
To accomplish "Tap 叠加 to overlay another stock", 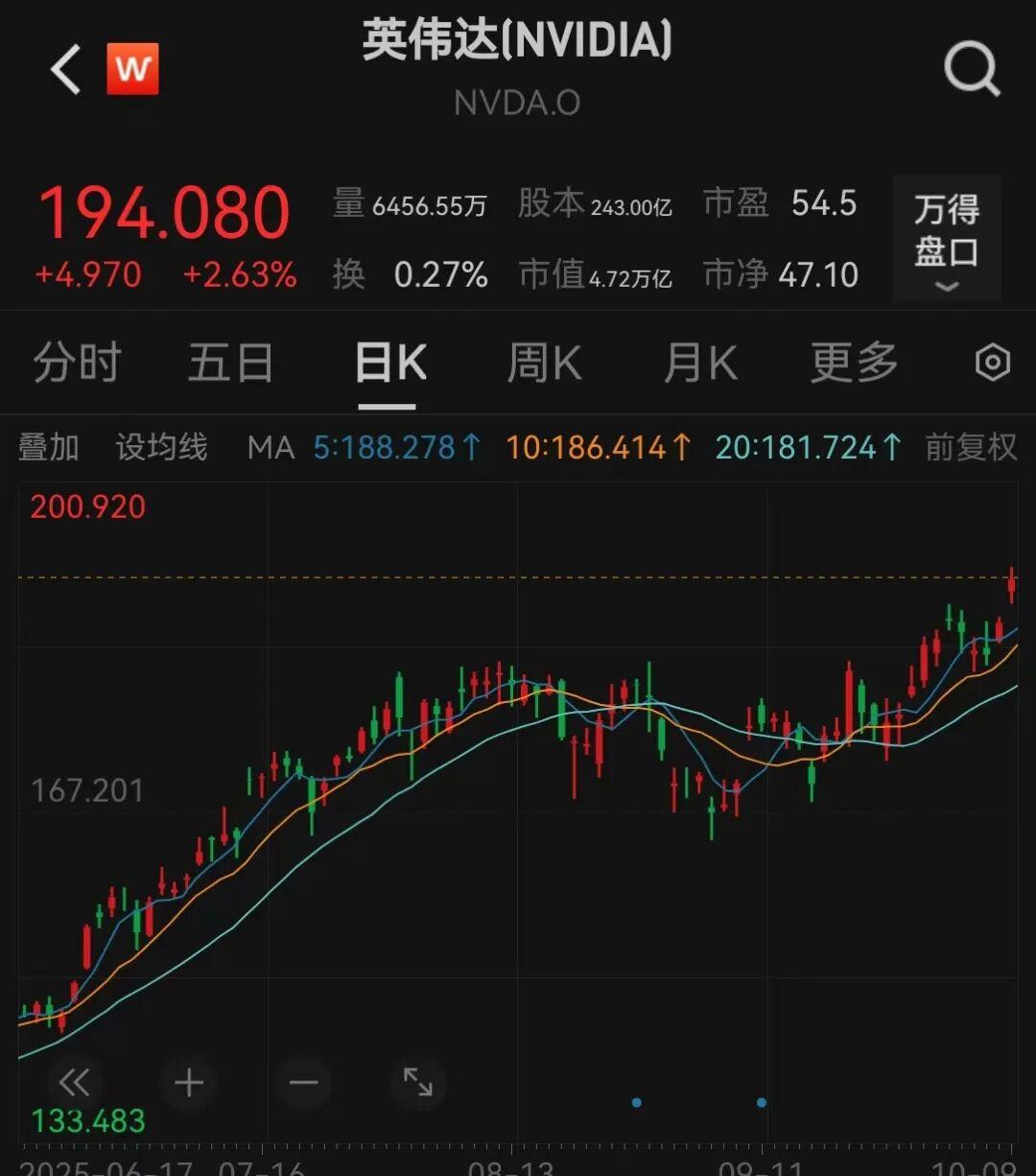I will pyautogui.click(x=49, y=447).
